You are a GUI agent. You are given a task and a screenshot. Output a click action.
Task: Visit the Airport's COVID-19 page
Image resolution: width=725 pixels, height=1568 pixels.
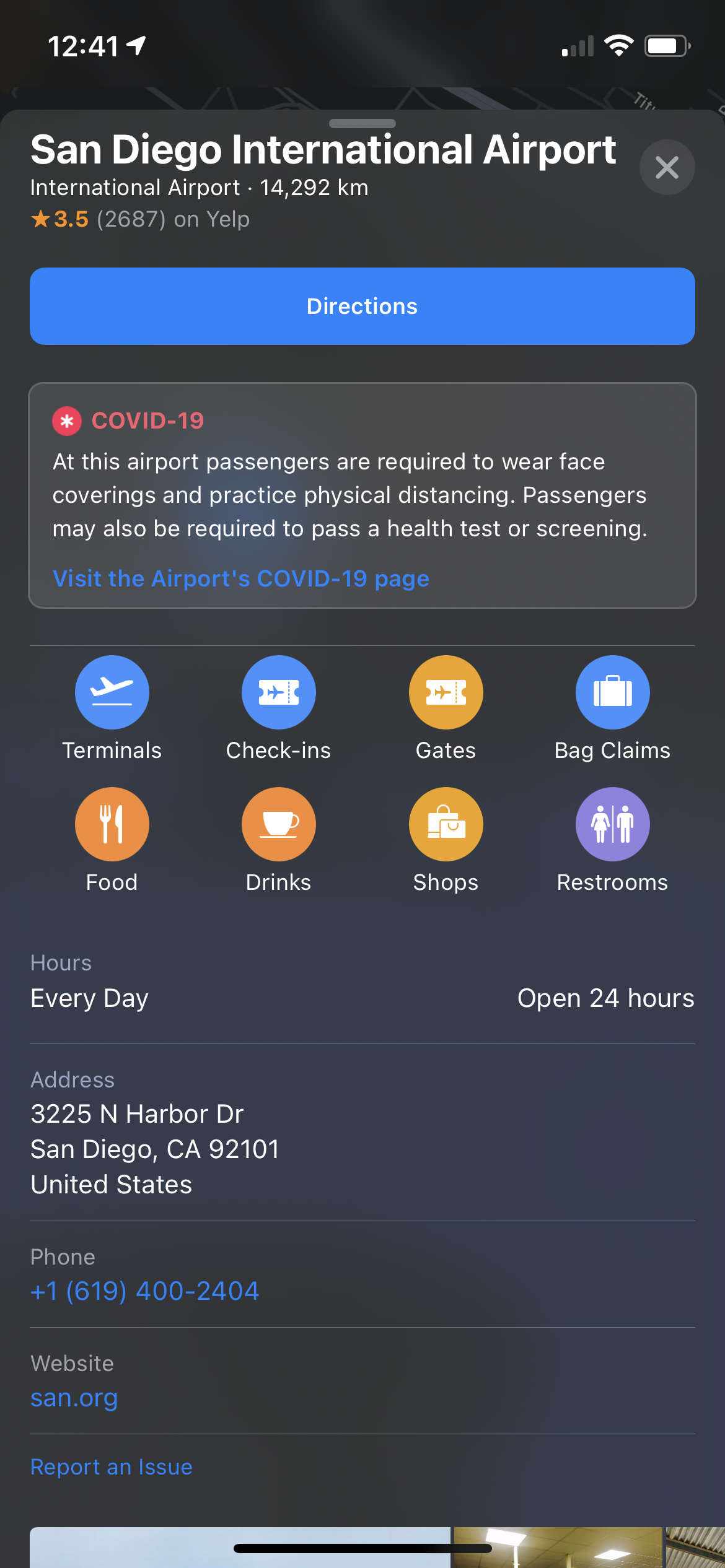click(241, 578)
